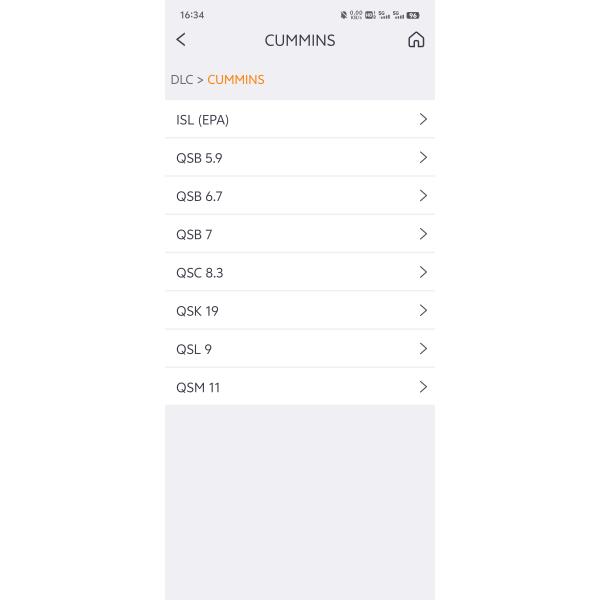Select QSK 19 from the list
Image resolution: width=600 pixels, height=600 pixels.
coord(300,311)
